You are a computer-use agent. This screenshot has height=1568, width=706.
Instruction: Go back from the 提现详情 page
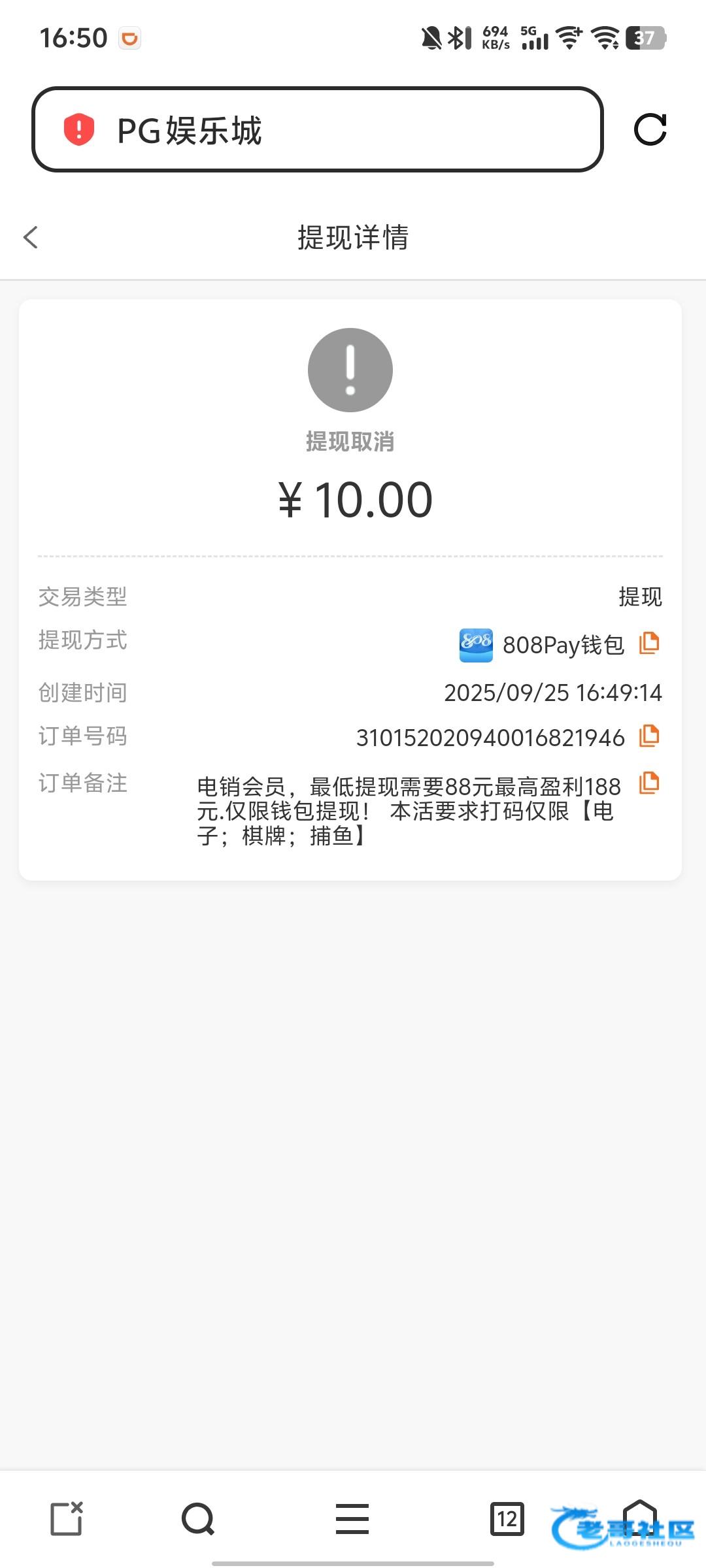pyautogui.click(x=31, y=237)
